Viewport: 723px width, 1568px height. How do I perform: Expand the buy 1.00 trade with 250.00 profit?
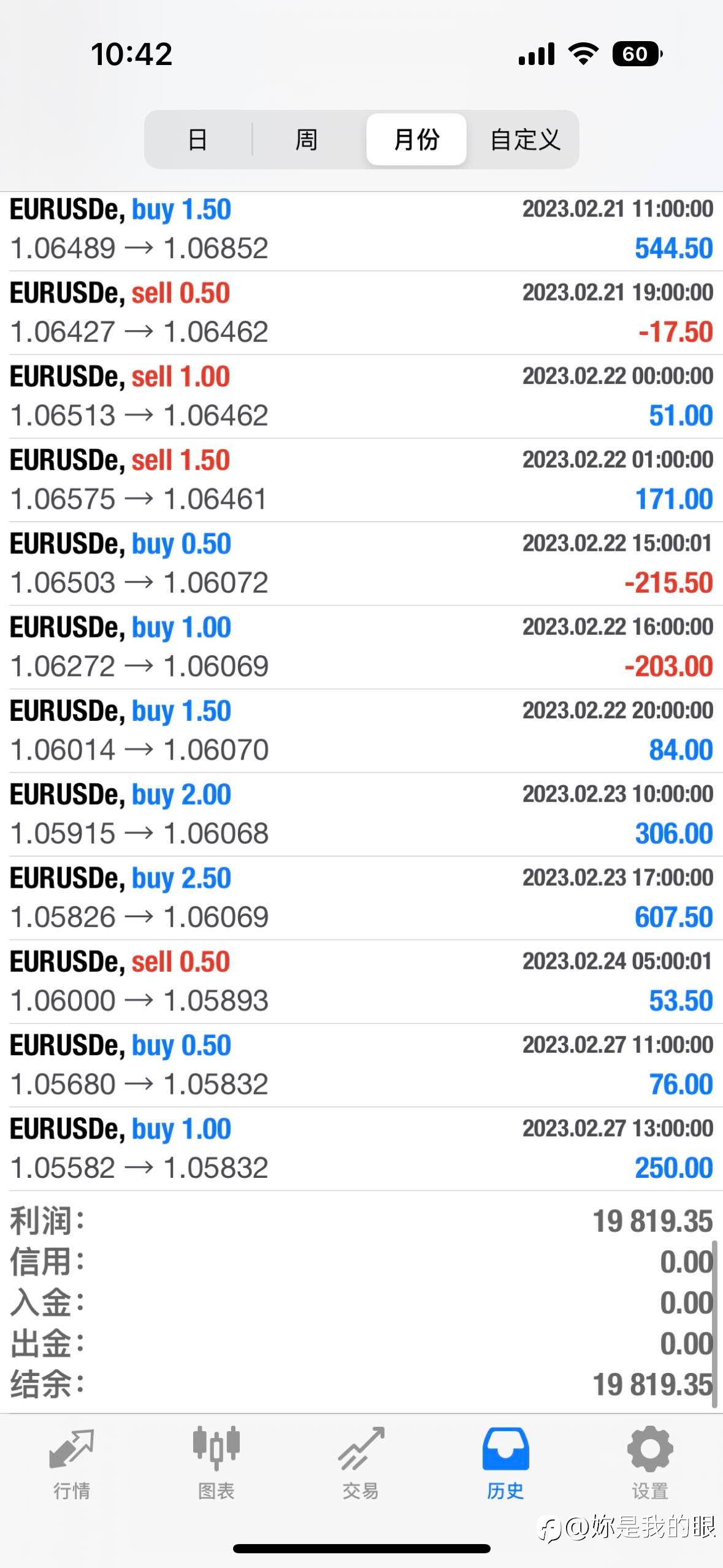coord(361,1149)
